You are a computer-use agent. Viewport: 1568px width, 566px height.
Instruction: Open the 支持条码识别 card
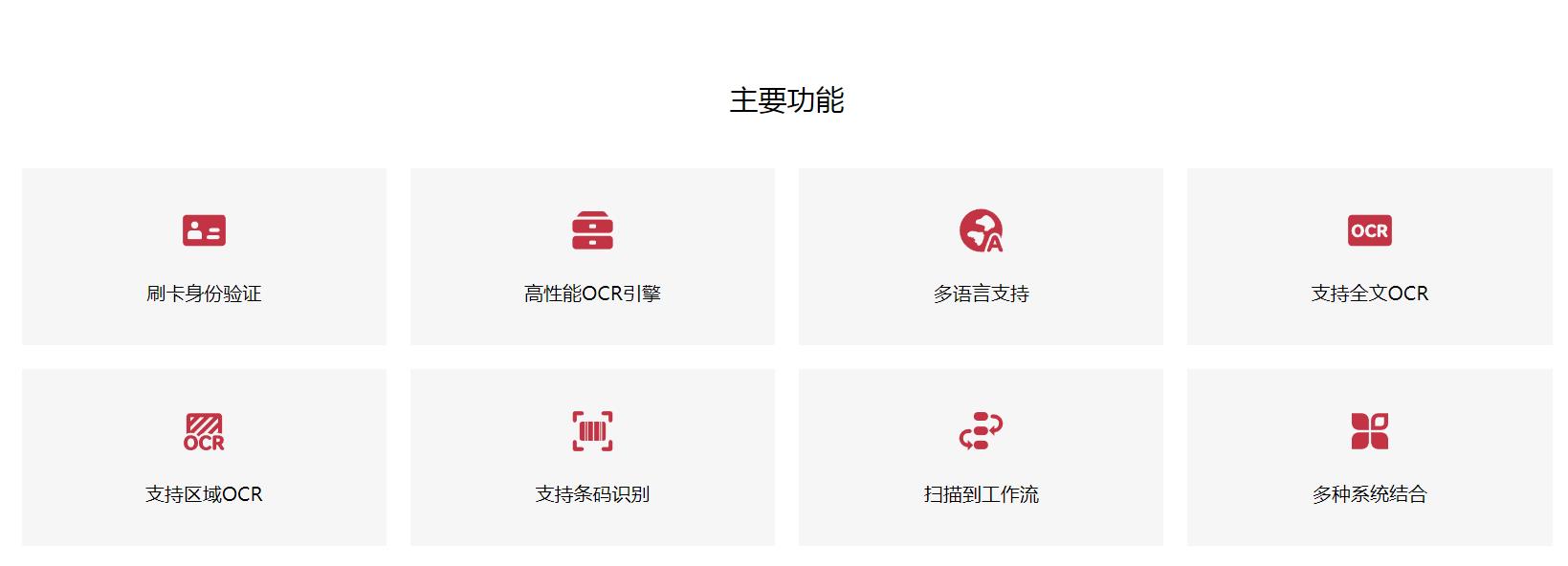coord(592,457)
